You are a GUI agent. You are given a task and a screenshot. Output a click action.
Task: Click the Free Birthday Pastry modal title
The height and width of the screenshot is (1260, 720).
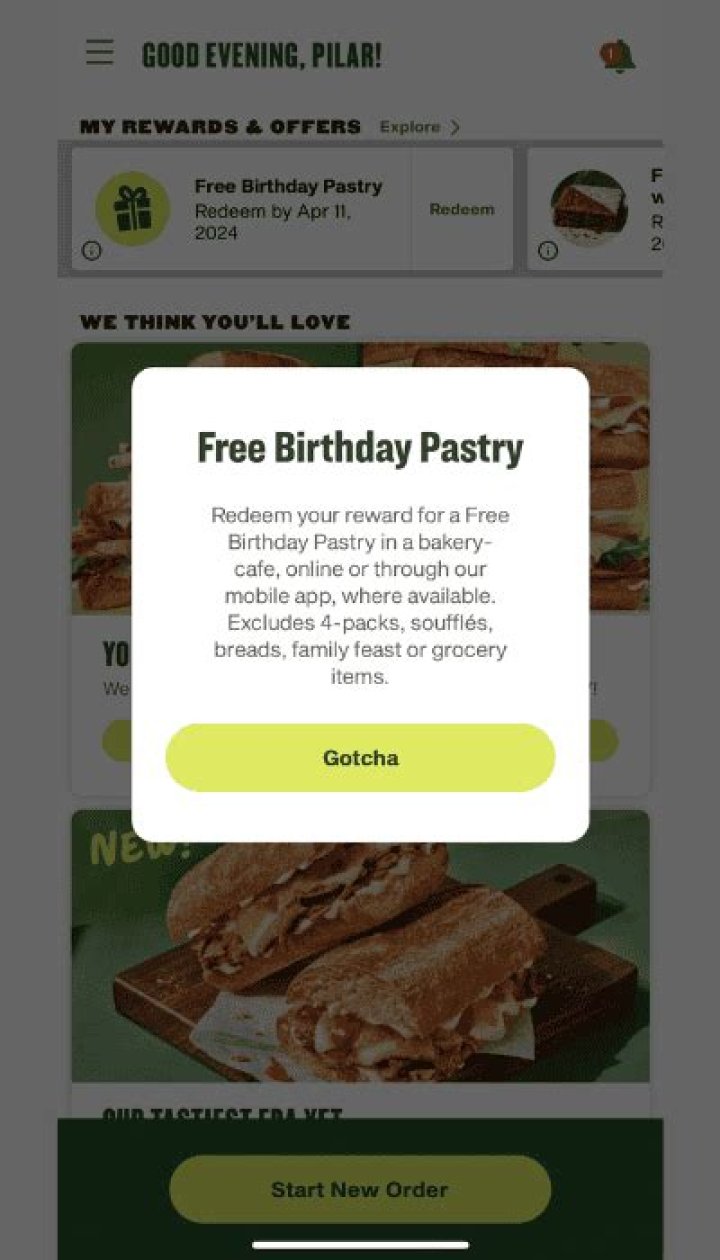click(360, 447)
